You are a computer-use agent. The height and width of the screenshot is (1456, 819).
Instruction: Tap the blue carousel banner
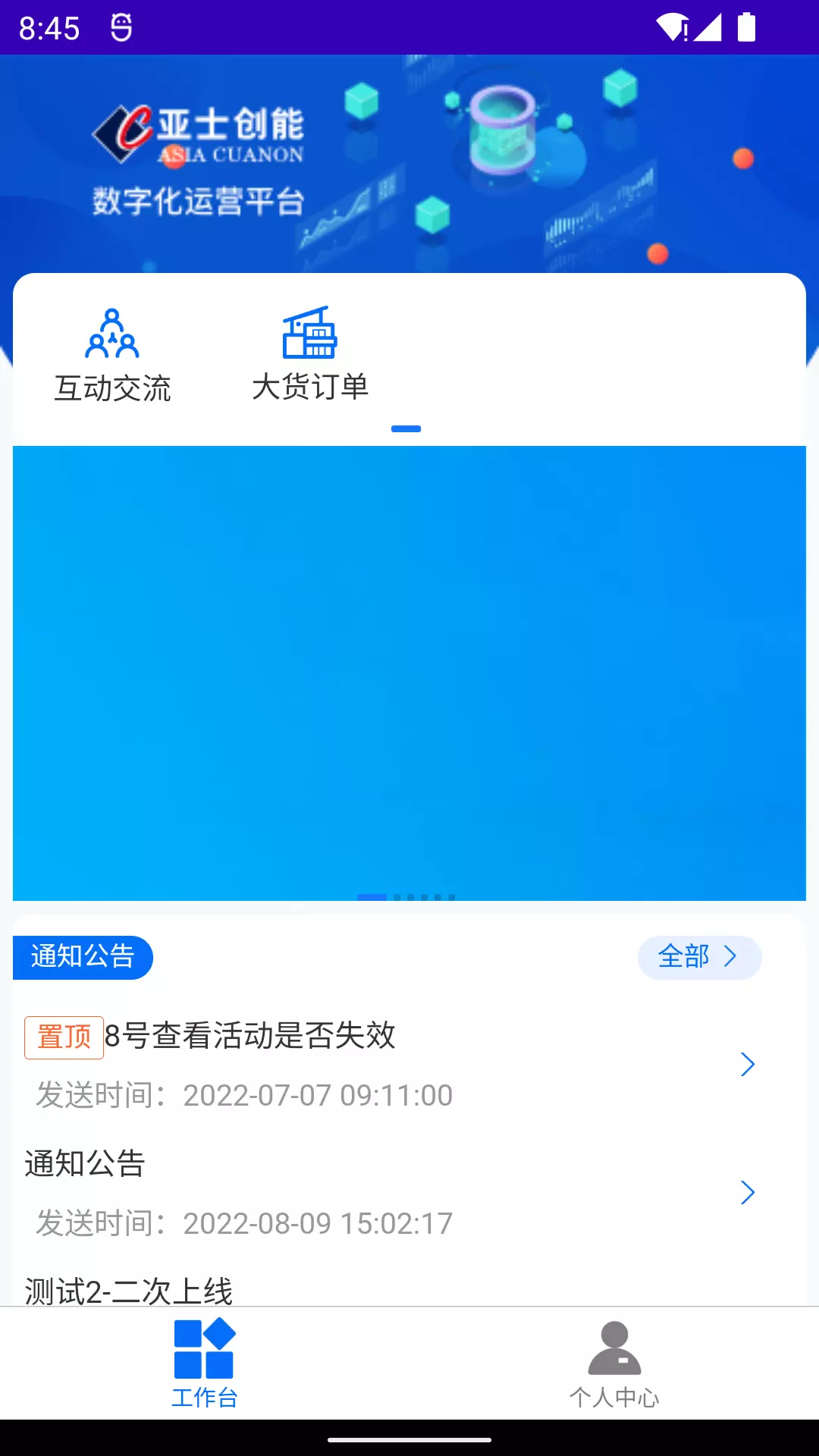[x=409, y=673]
